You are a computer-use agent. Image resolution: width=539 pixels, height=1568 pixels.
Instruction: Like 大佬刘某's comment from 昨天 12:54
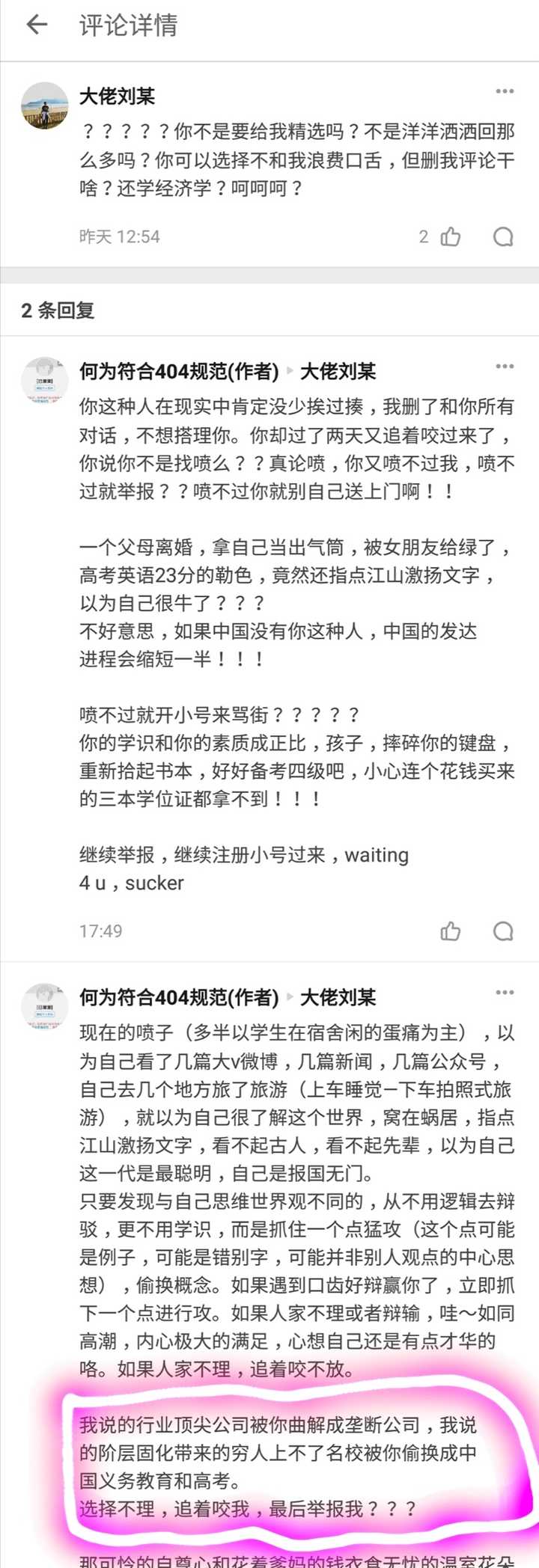(450, 237)
